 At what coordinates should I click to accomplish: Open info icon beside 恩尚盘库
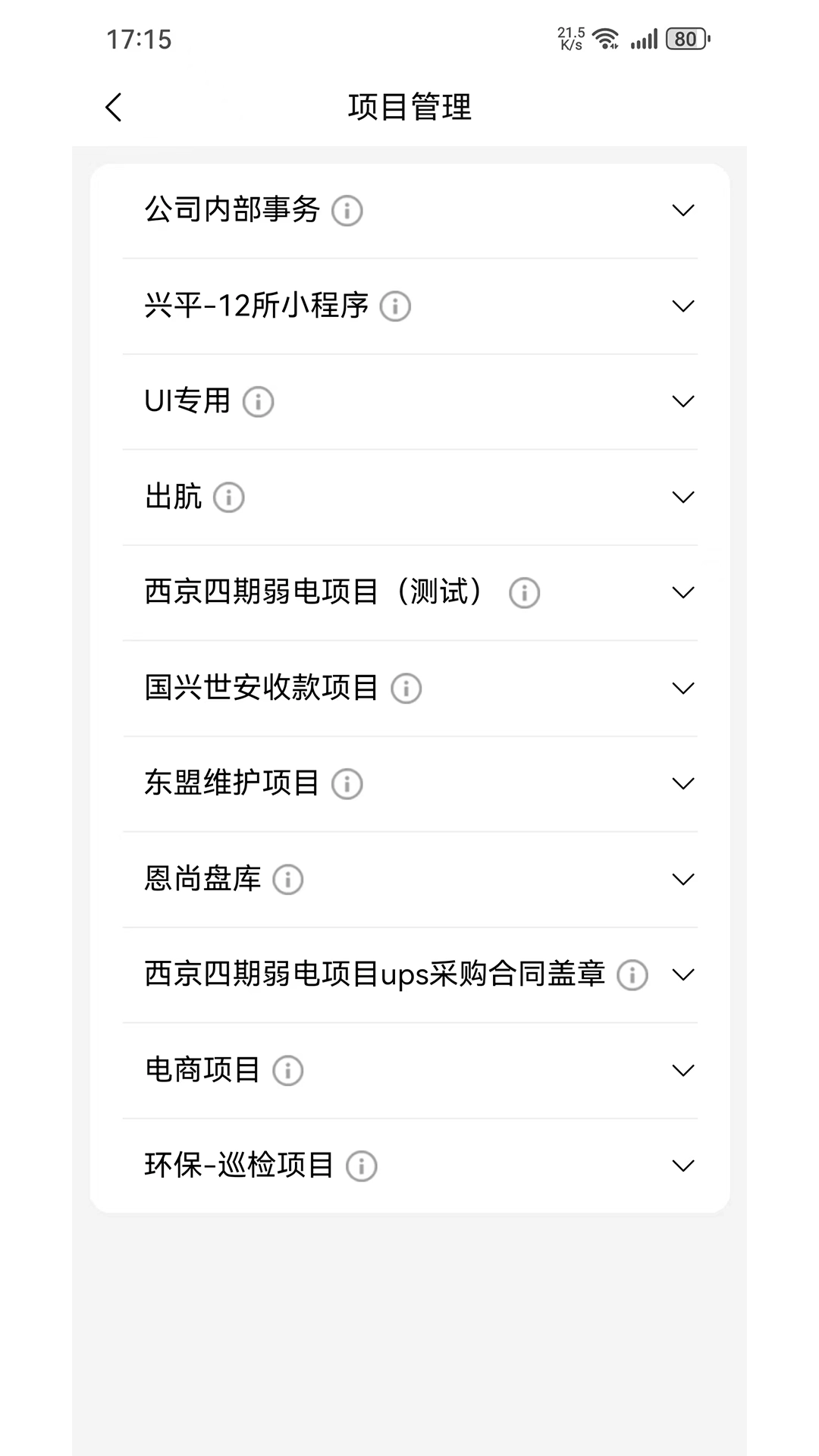289,880
